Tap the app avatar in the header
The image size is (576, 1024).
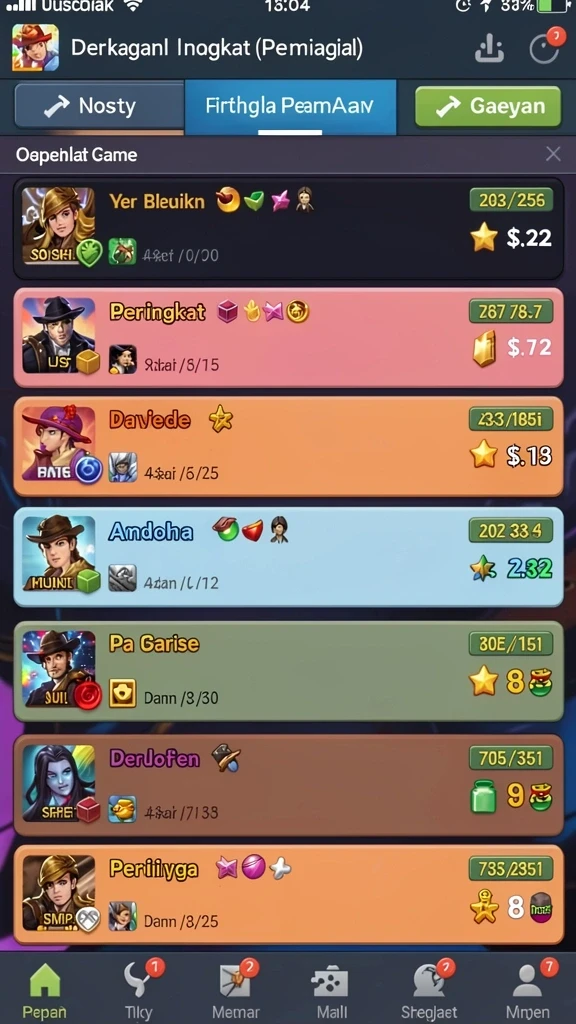35,48
